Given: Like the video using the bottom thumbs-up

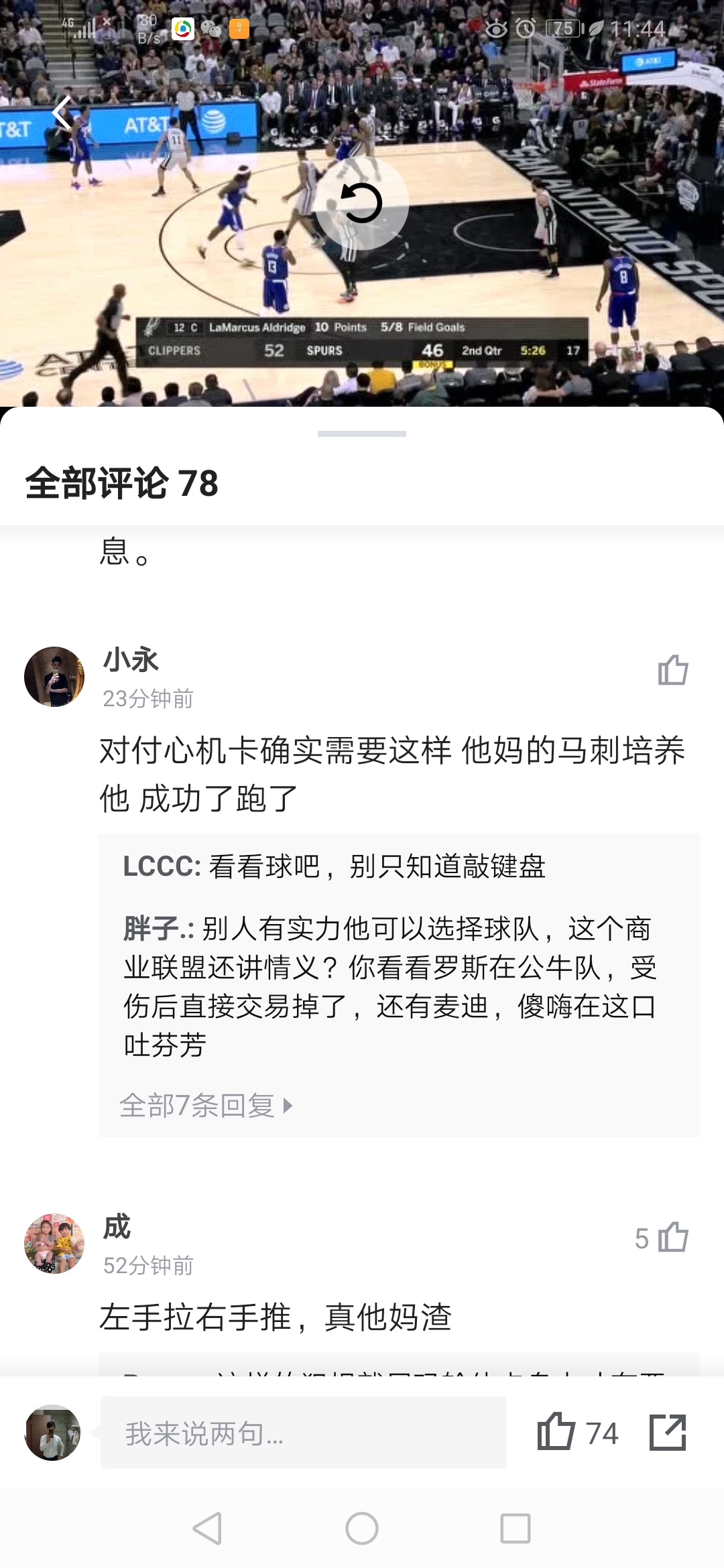Looking at the screenshot, I should [x=556, y=1432].
